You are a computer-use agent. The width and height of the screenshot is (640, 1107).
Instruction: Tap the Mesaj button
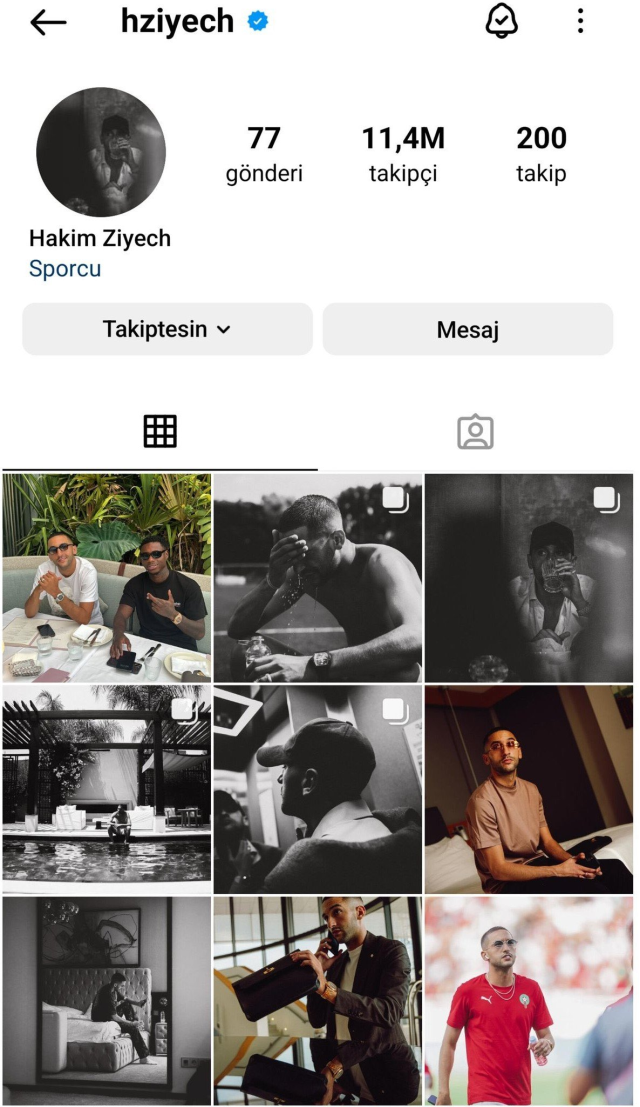(468, 329)
